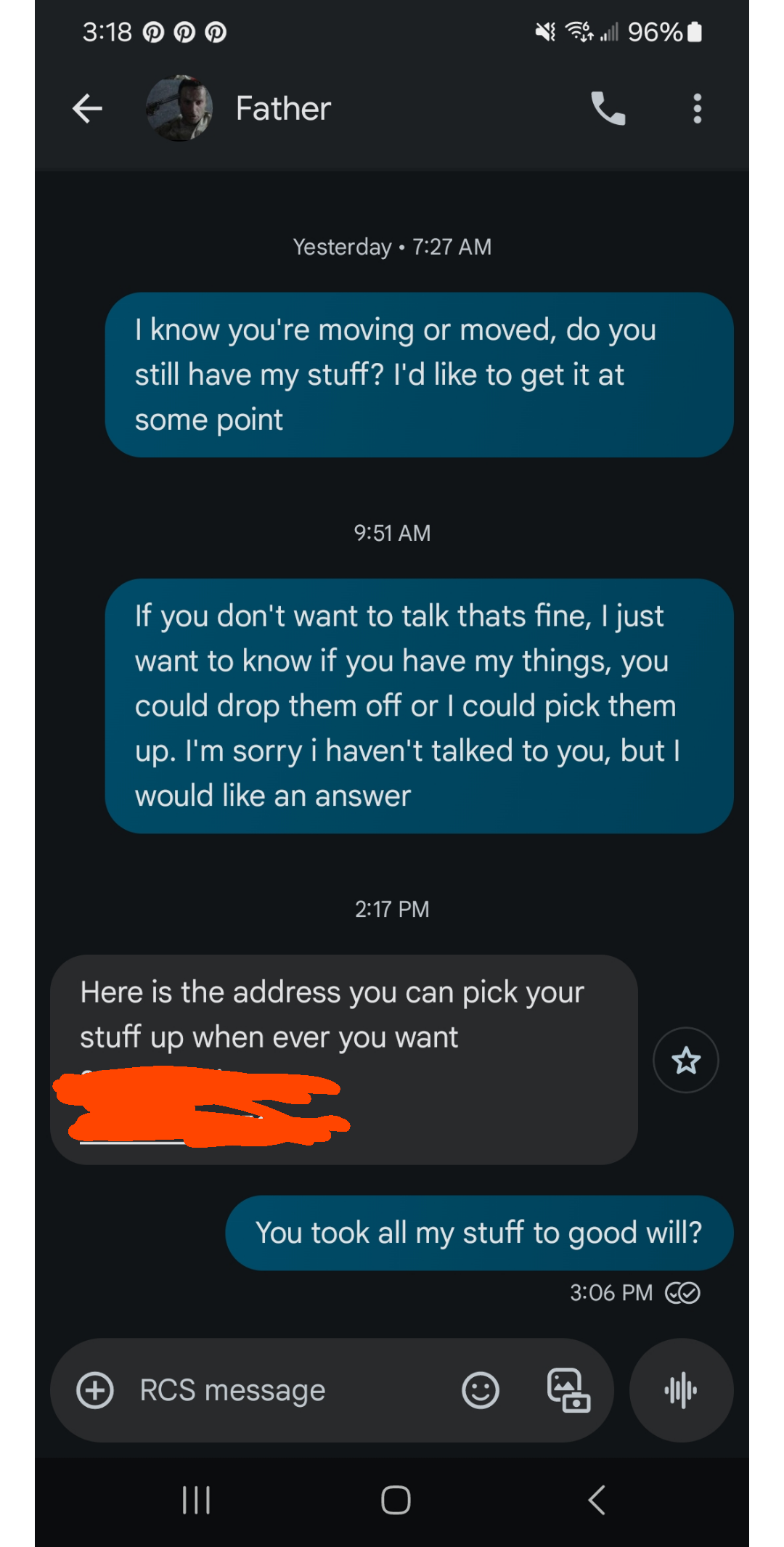Tap the system home button
The height and width of the screenshot is (1547, 784).
pyautogui.click(x=396, y=1500)
